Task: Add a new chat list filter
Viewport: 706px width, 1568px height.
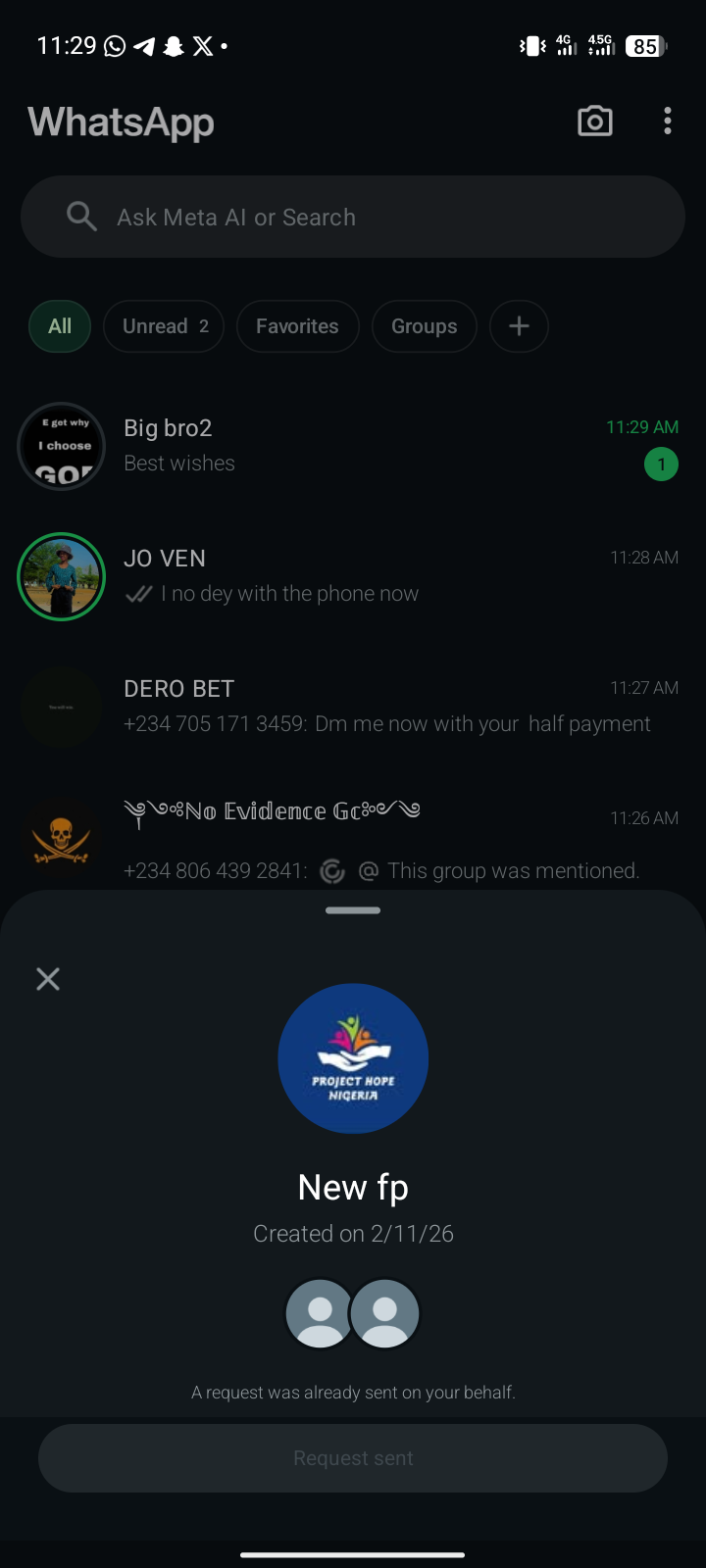Action: 519,326
